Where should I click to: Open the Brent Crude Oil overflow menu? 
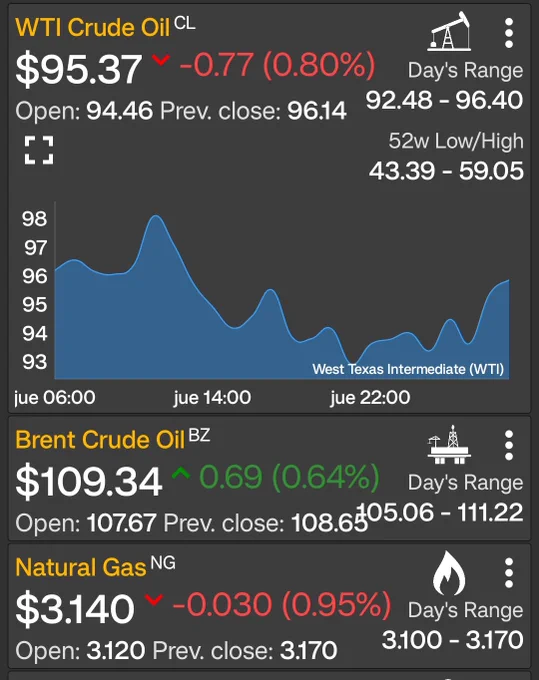[x=509, y=445]
